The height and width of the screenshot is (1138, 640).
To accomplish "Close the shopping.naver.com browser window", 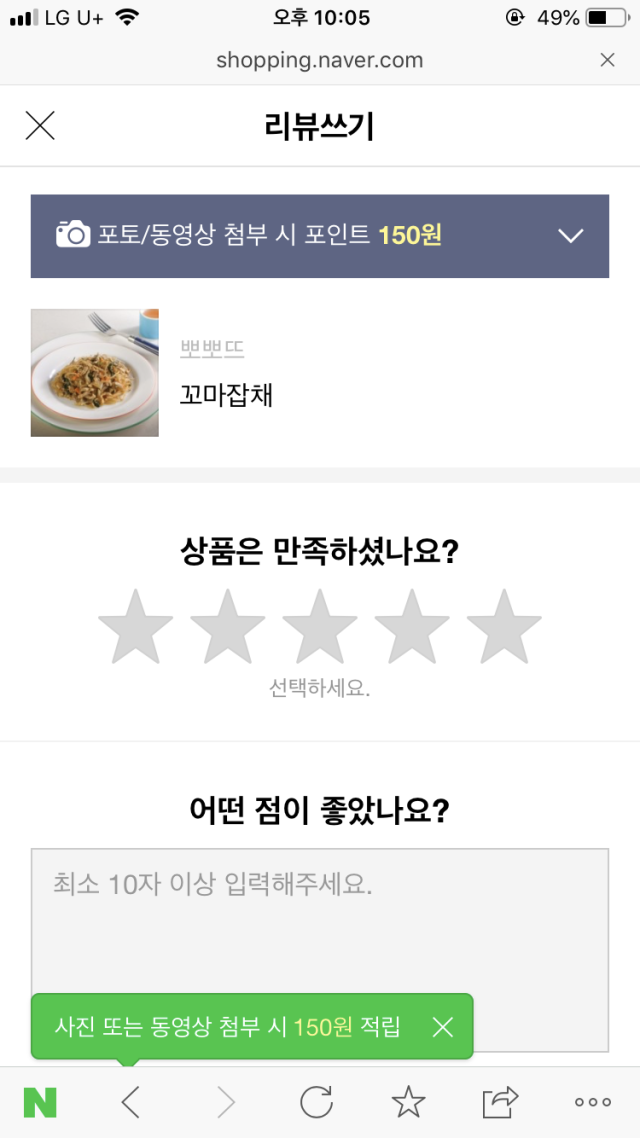I will [607, 60].
